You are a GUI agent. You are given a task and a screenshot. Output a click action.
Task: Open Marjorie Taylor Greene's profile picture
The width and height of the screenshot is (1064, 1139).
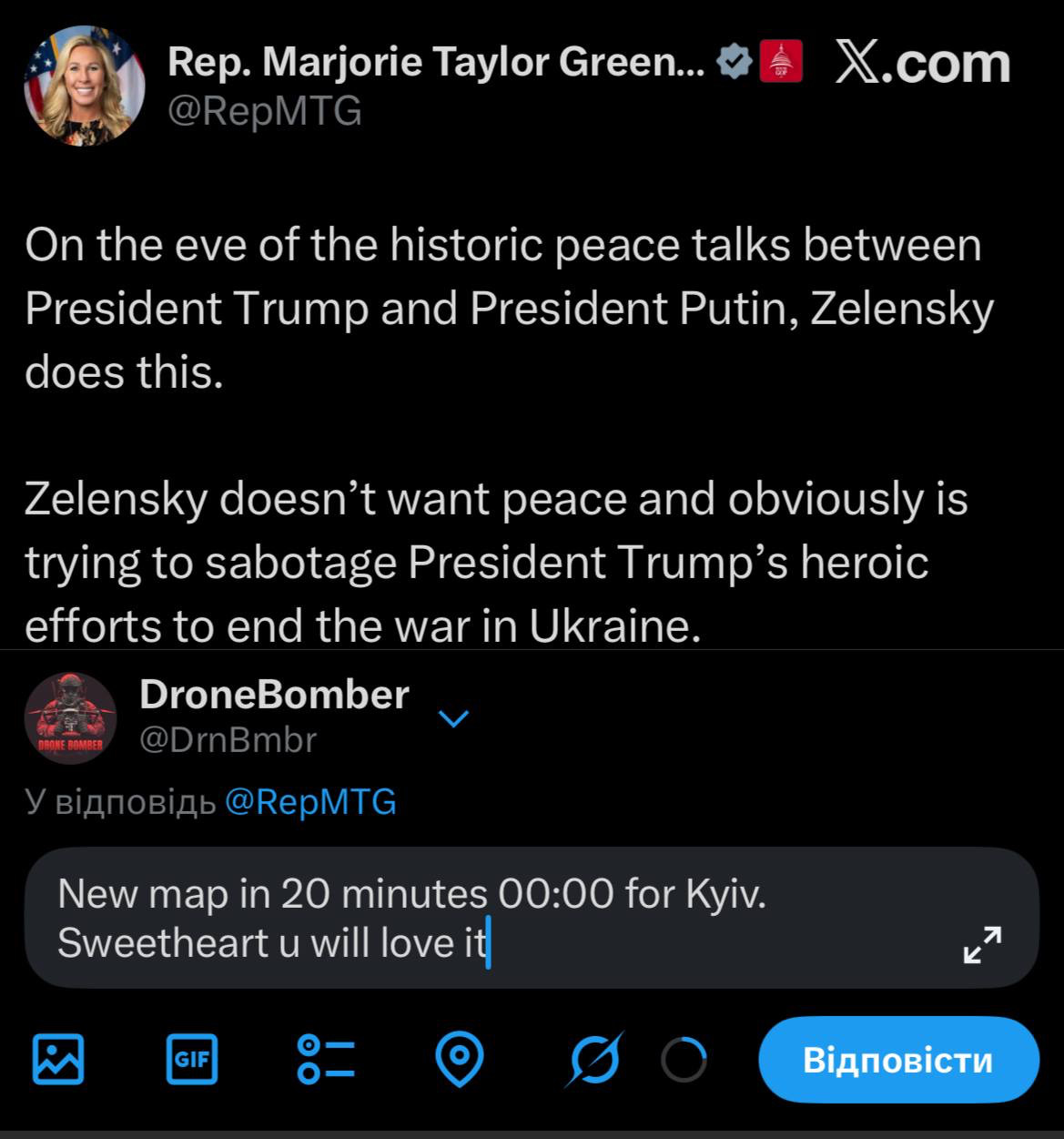pyautogui.click(x=84, y=86)
